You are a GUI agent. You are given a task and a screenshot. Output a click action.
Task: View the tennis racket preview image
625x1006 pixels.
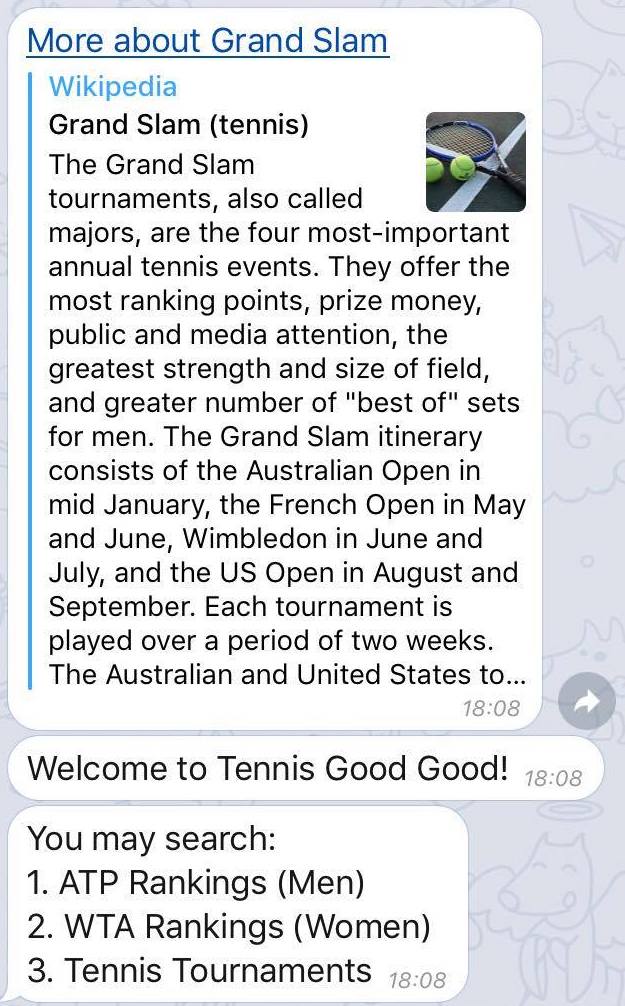(x=475, y=162)
